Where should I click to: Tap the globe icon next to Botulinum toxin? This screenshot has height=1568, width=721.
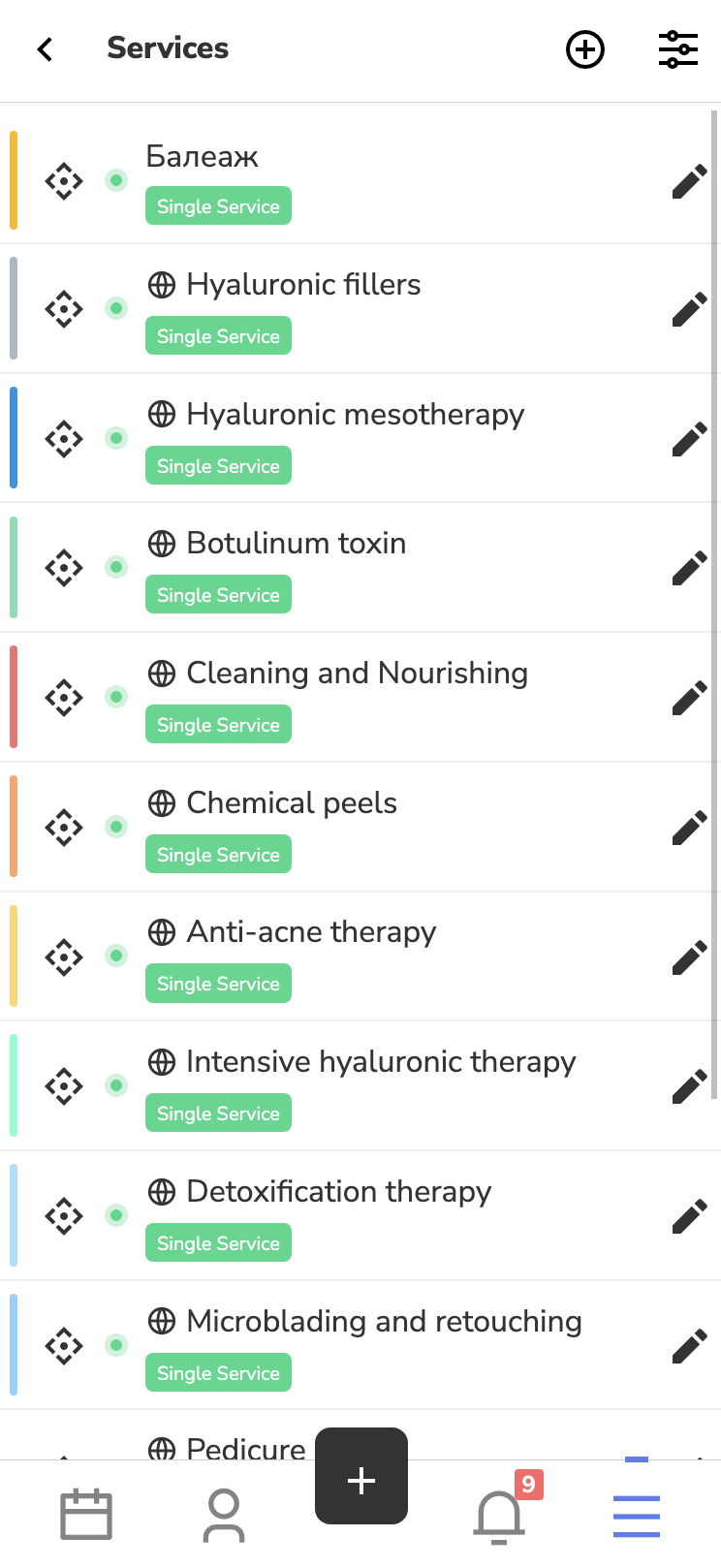[x=161, y=544]
